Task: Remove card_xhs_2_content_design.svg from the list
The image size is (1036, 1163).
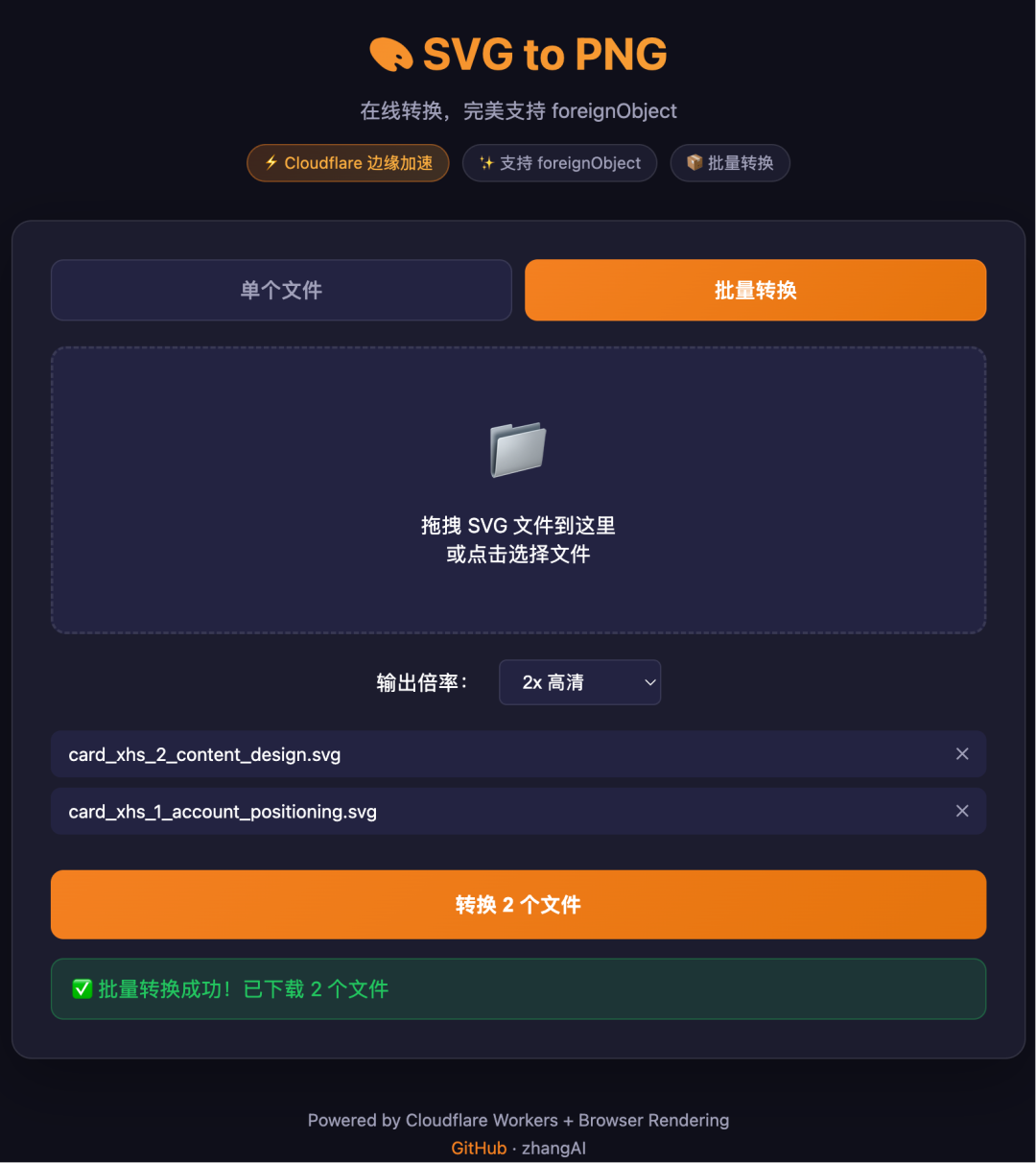Action: click(x=962, y=754)
